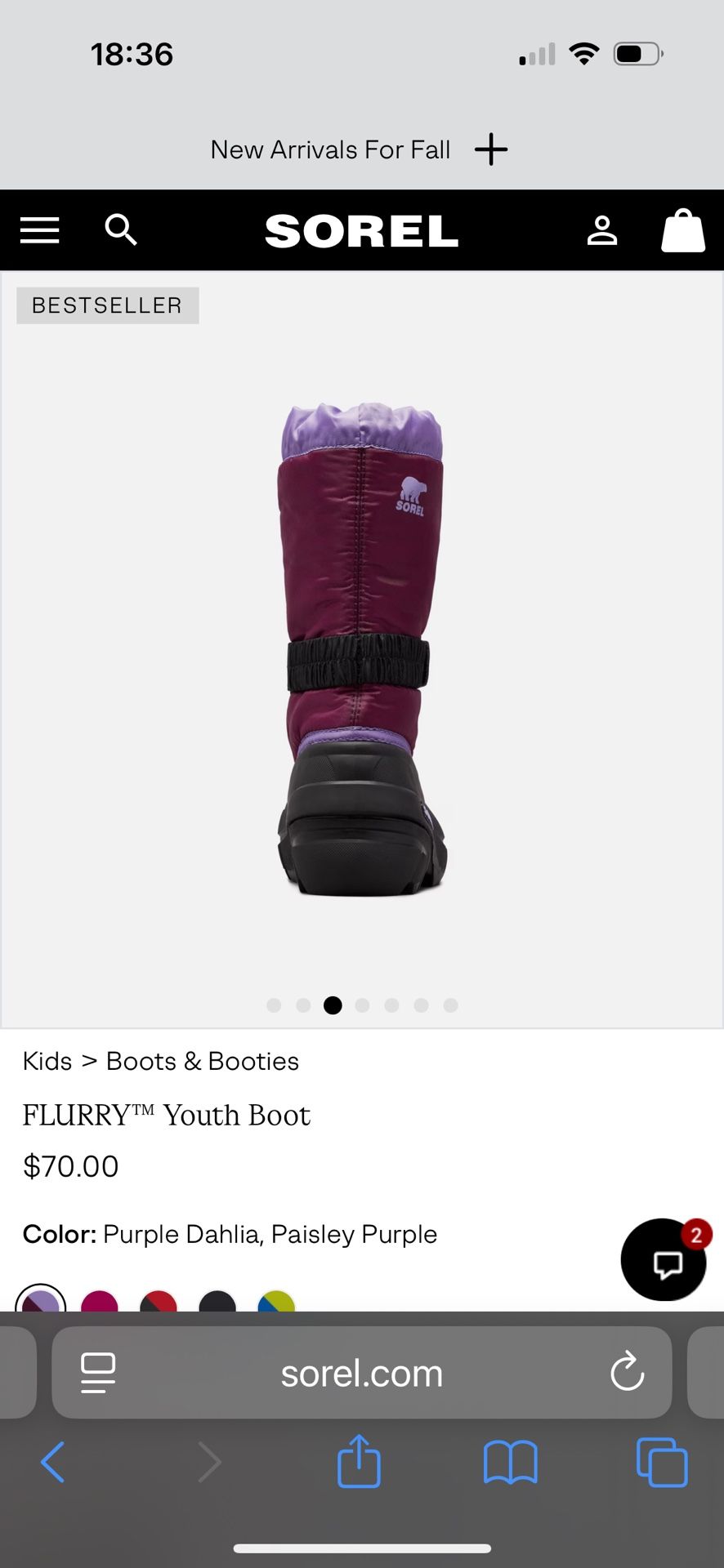Open the search function
The width and height of the screenshot is (724, 1568).
pyautogui.click(x=120, y=230)
